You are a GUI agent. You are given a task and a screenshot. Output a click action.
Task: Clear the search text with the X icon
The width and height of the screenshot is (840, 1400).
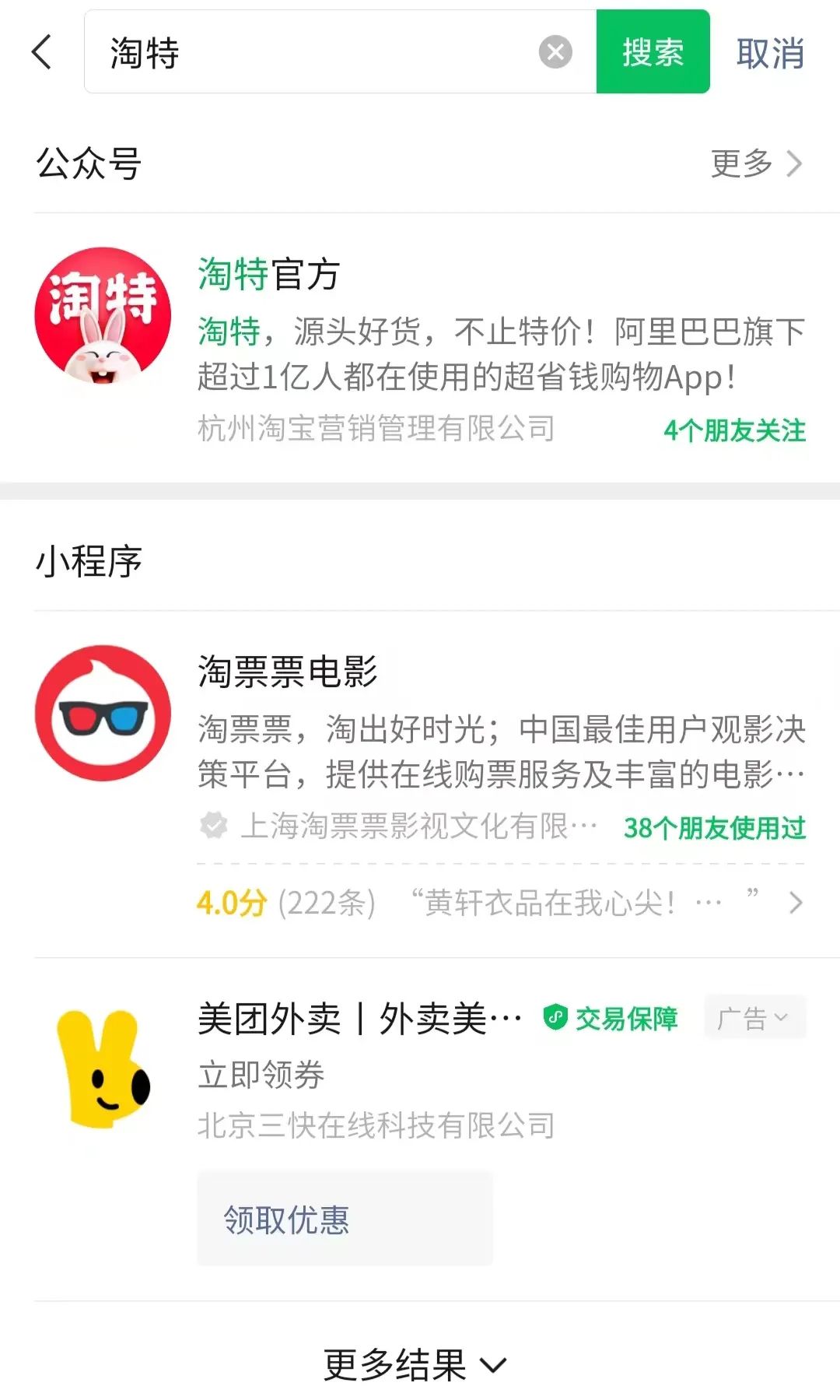tap(554, 51)
